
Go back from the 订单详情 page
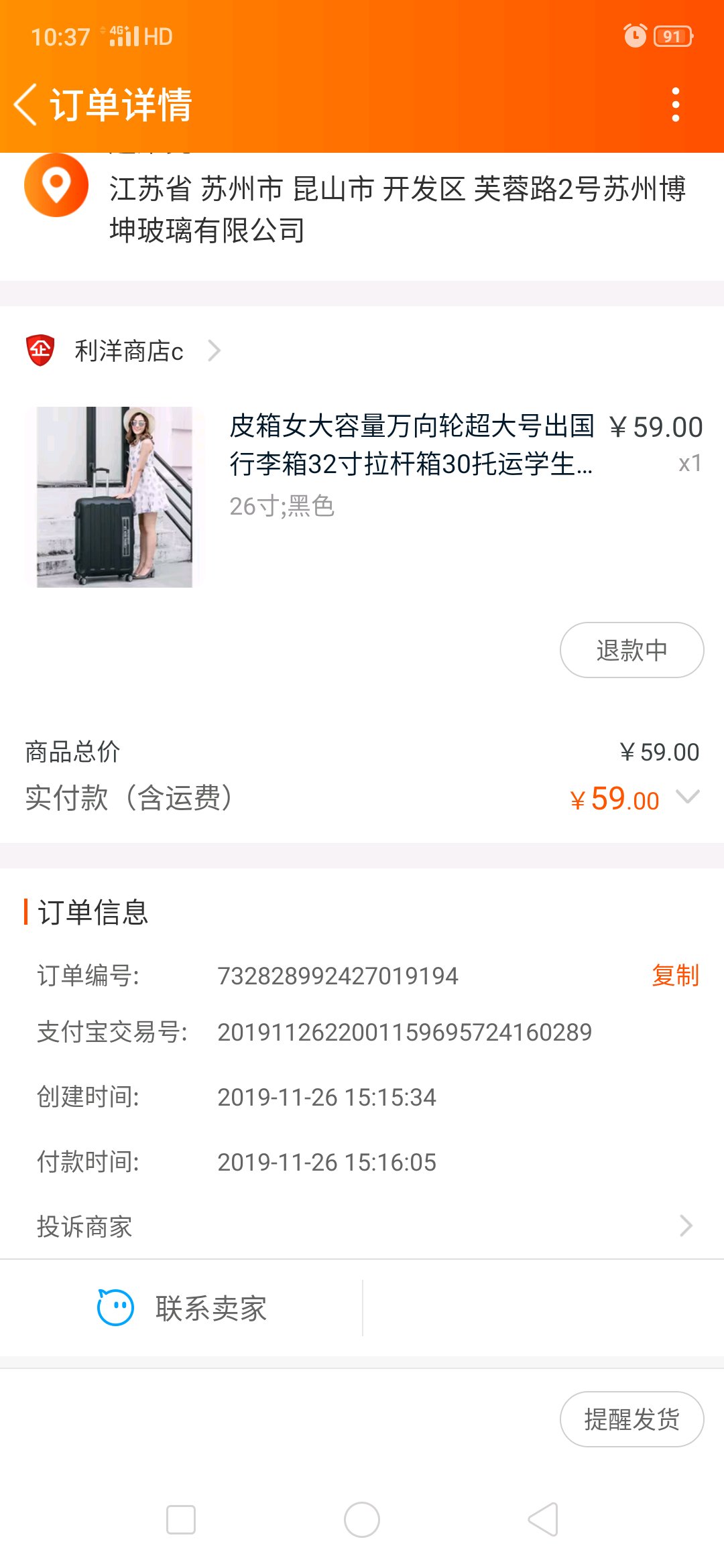coord(25,105)
